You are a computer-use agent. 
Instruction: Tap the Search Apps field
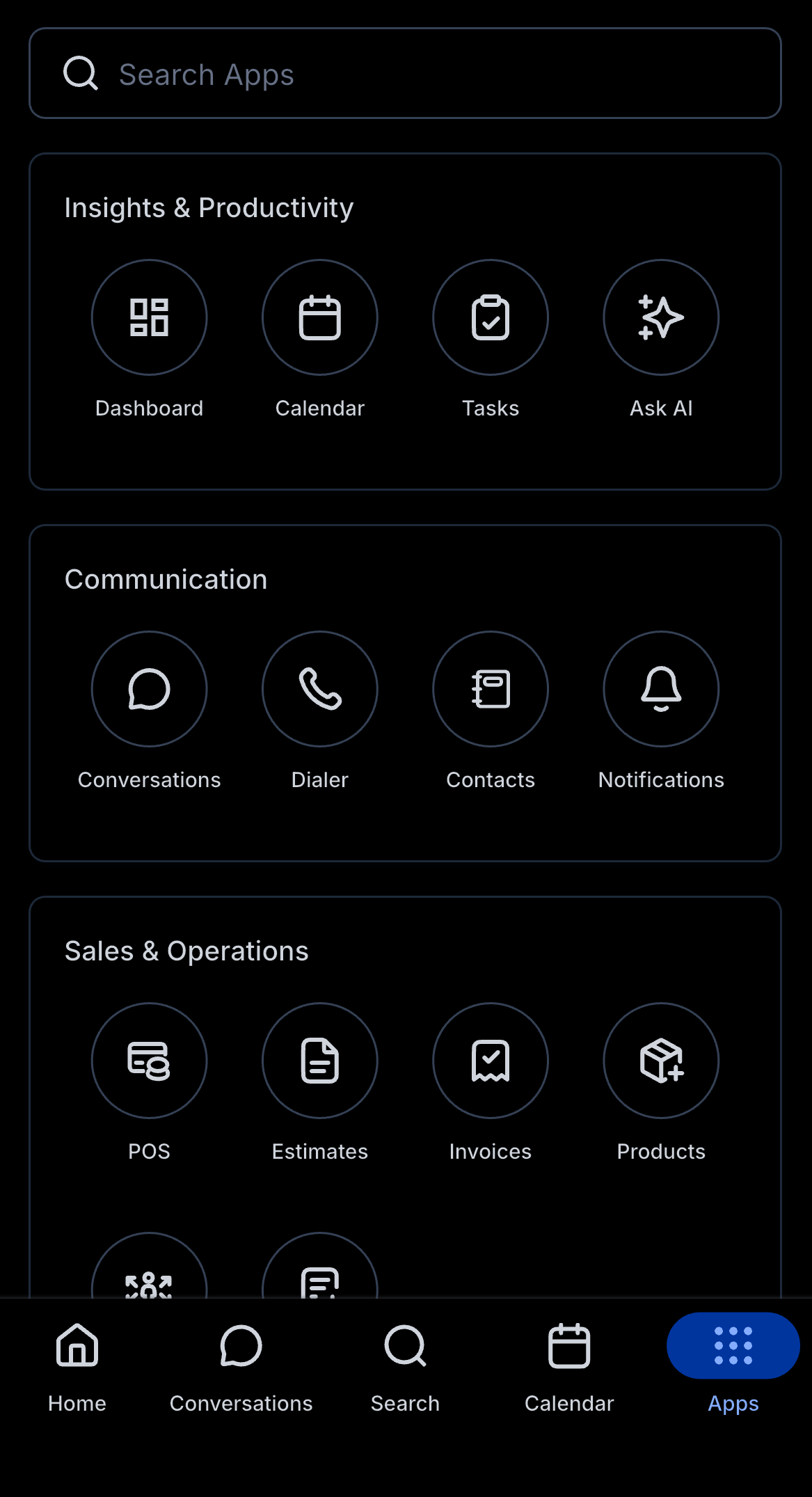[x=405, y=74]
